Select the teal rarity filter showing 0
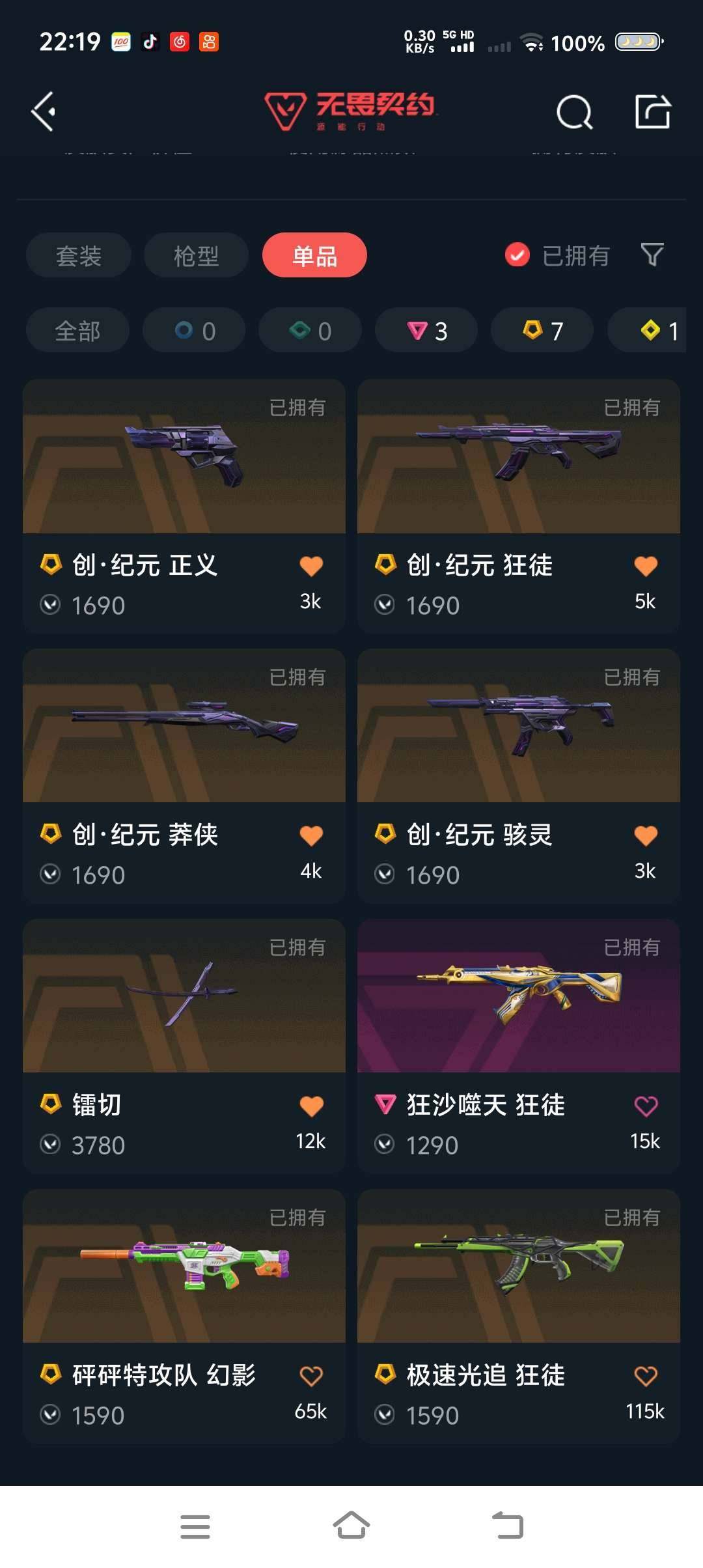This screenshot has width=703, height=1568. click(309, 330)
